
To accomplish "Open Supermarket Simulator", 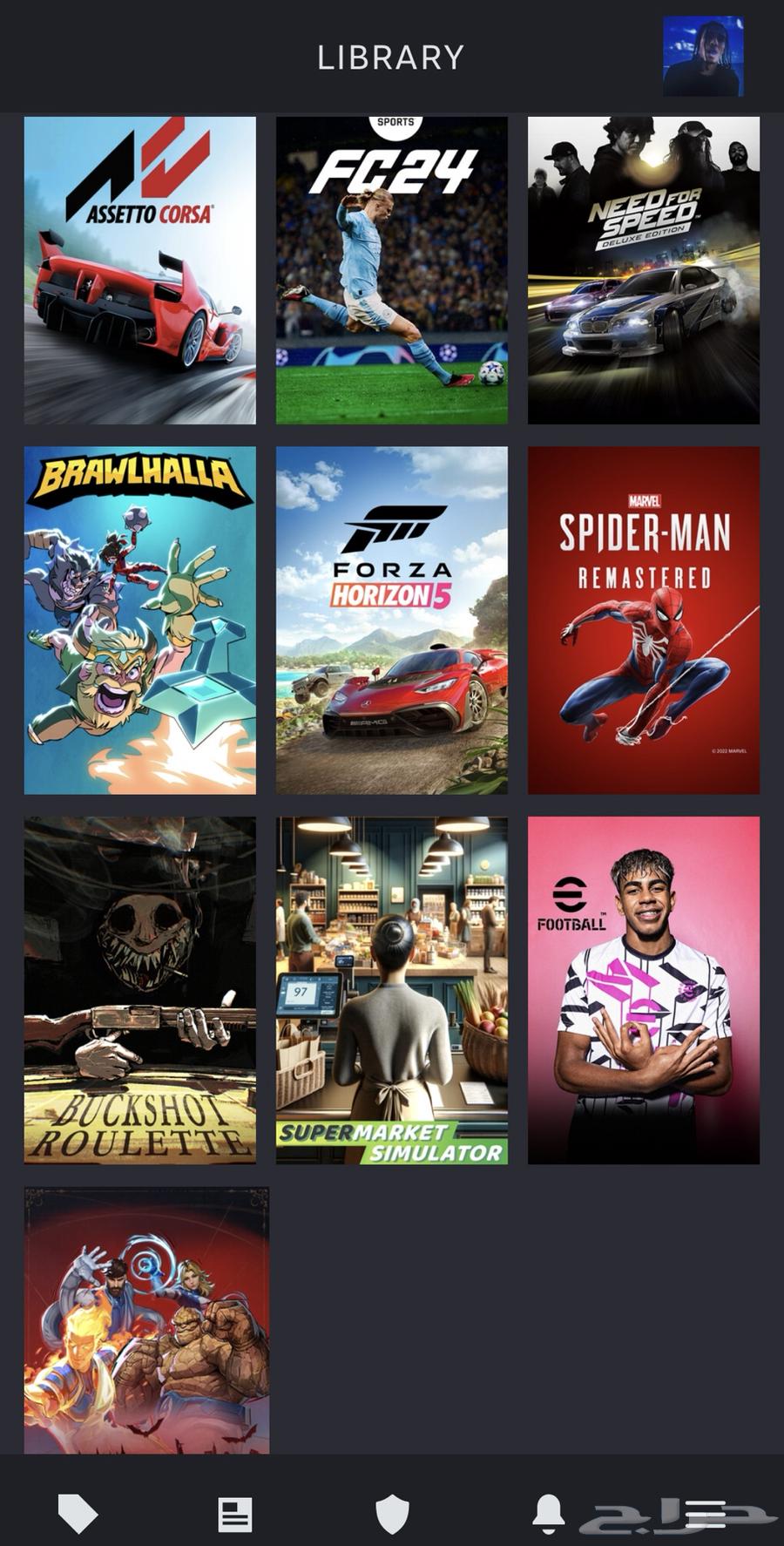I will 391,989.
